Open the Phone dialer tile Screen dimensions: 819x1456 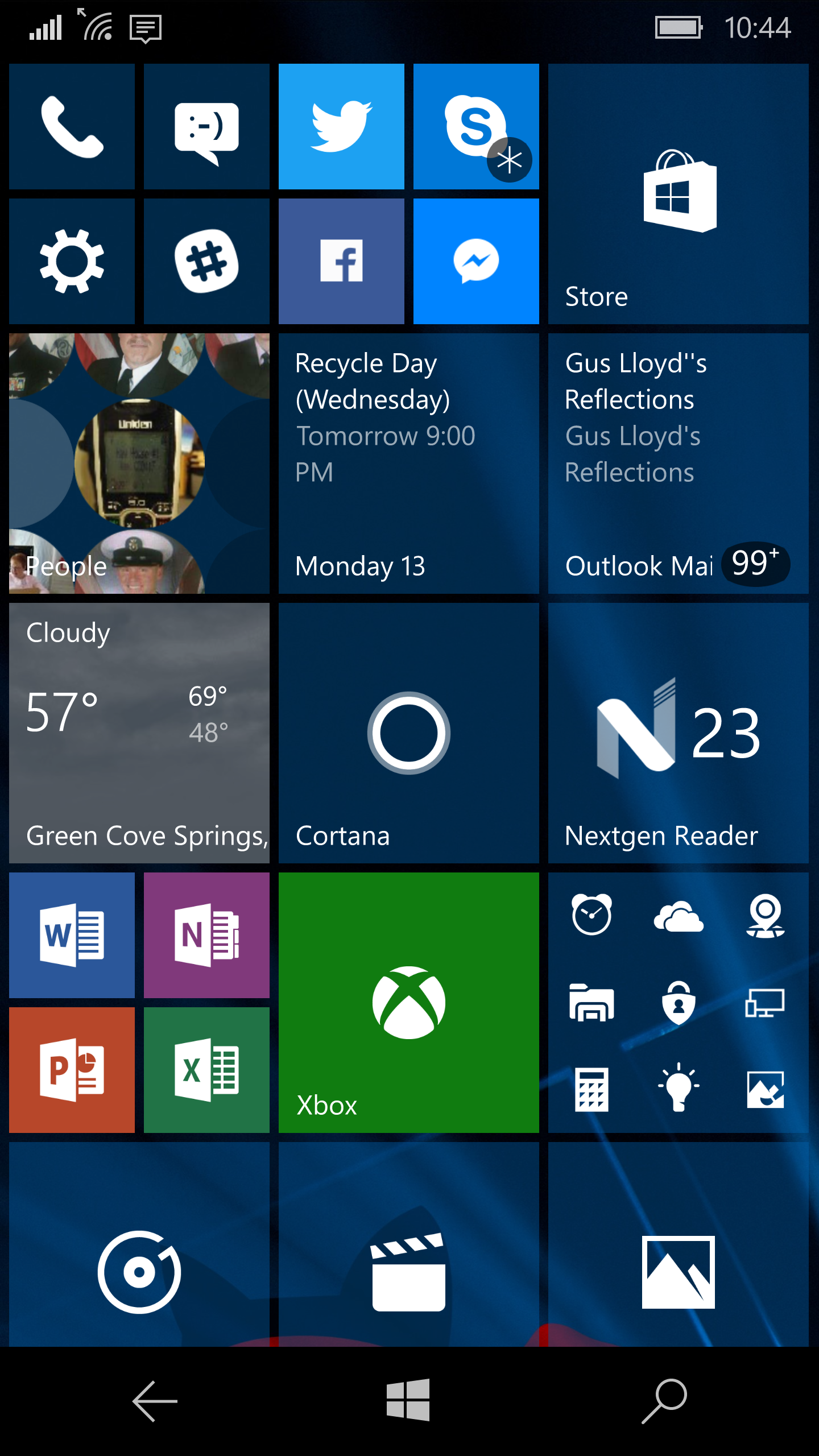coord(72,126)
